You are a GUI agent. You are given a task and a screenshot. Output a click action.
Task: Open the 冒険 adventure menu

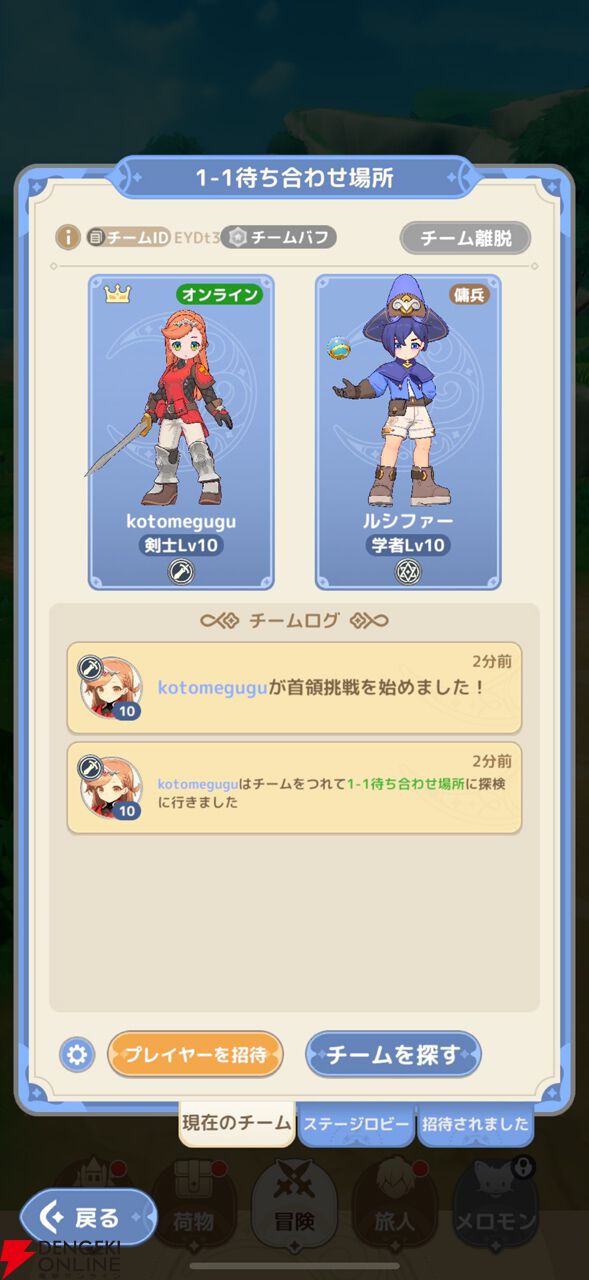tap(293, 1199)
